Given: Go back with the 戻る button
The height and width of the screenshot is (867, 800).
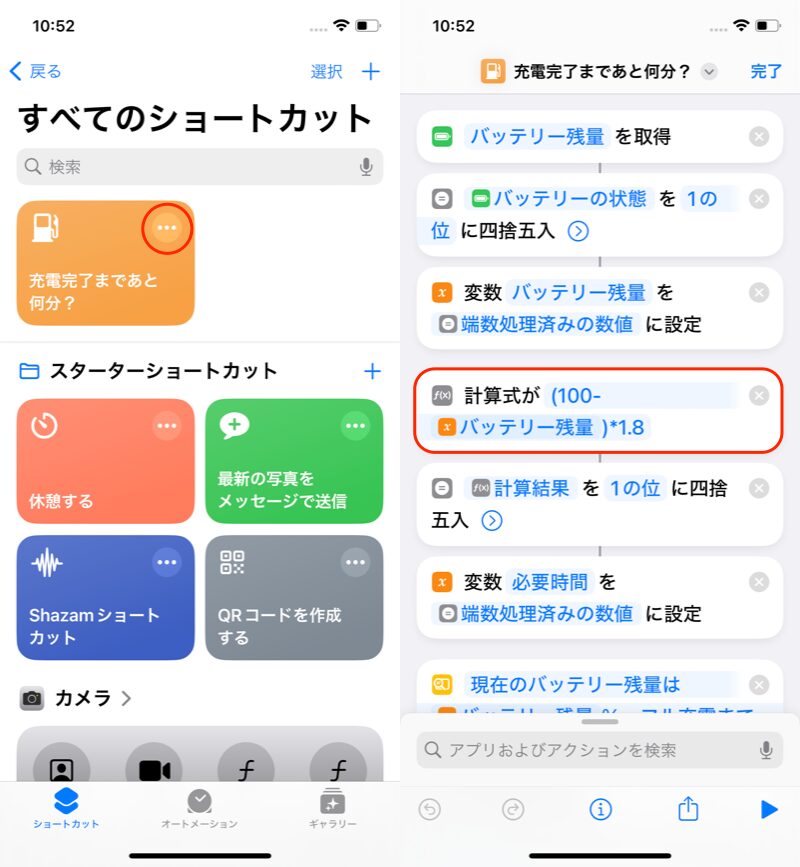Looking at the screenshot, I should click(36, 71).
